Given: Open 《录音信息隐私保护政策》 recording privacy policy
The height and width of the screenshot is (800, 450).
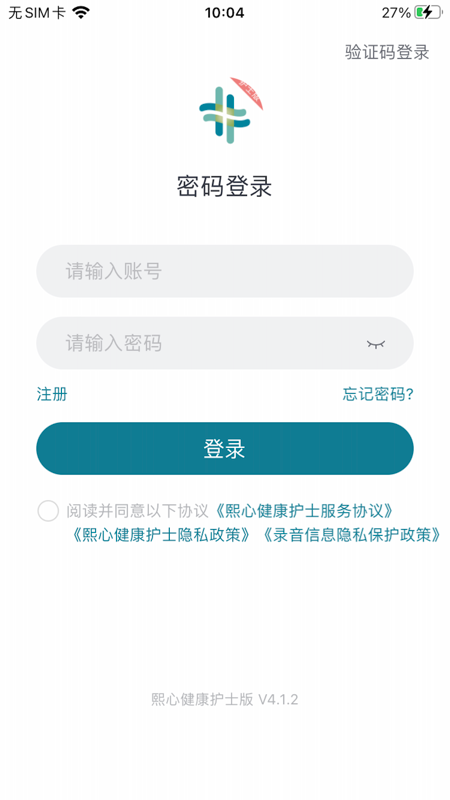Looking at the screenshot, I should coord(352,535).
